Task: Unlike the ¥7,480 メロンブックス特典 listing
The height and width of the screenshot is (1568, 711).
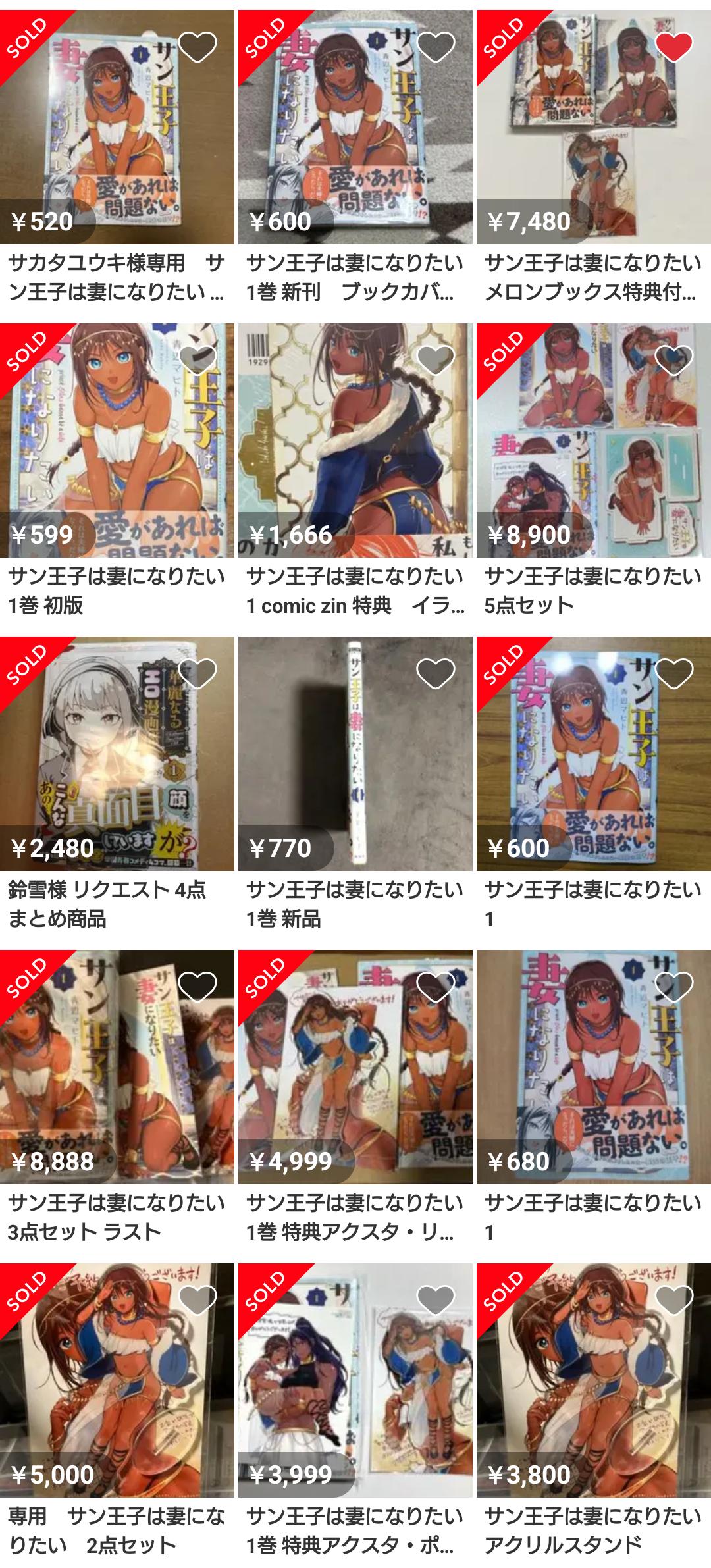Action: pyautogui.click(x=674, y=47)
